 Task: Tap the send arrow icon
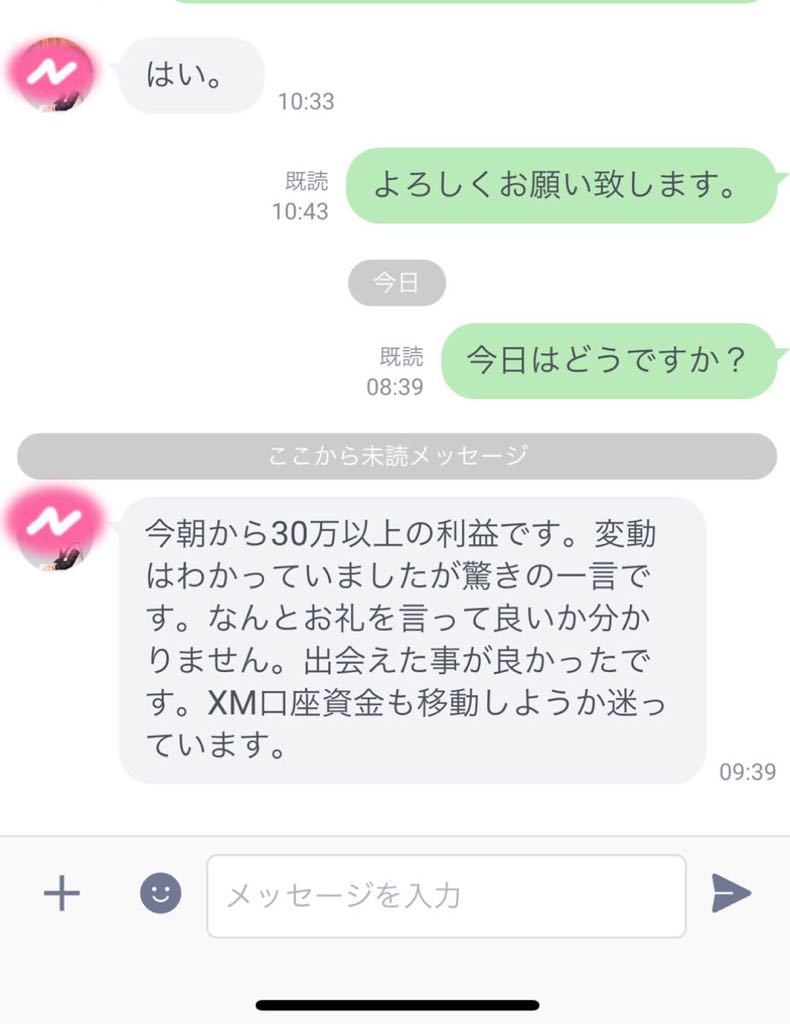733,895
